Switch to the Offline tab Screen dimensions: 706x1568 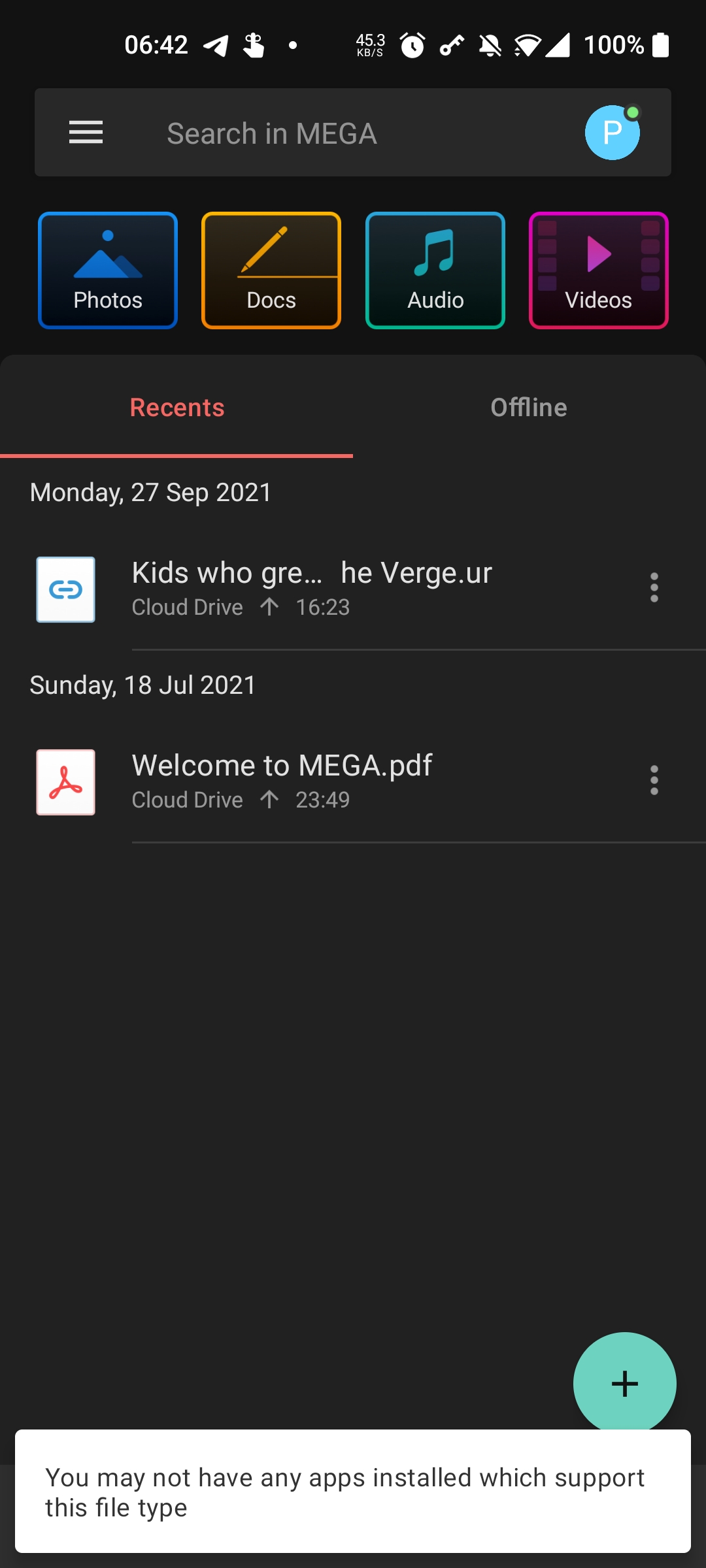(529, 408)
